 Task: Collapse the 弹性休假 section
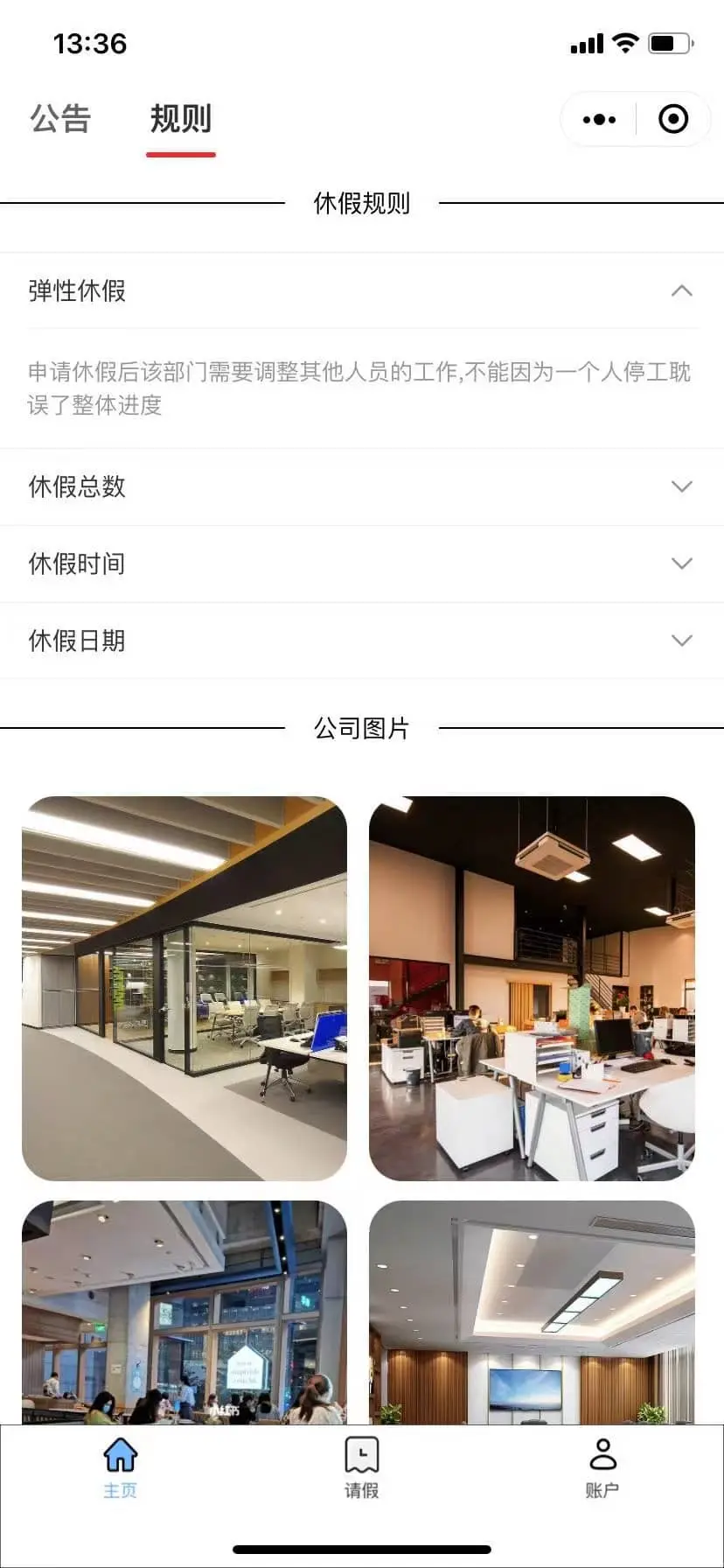[362, 291]
